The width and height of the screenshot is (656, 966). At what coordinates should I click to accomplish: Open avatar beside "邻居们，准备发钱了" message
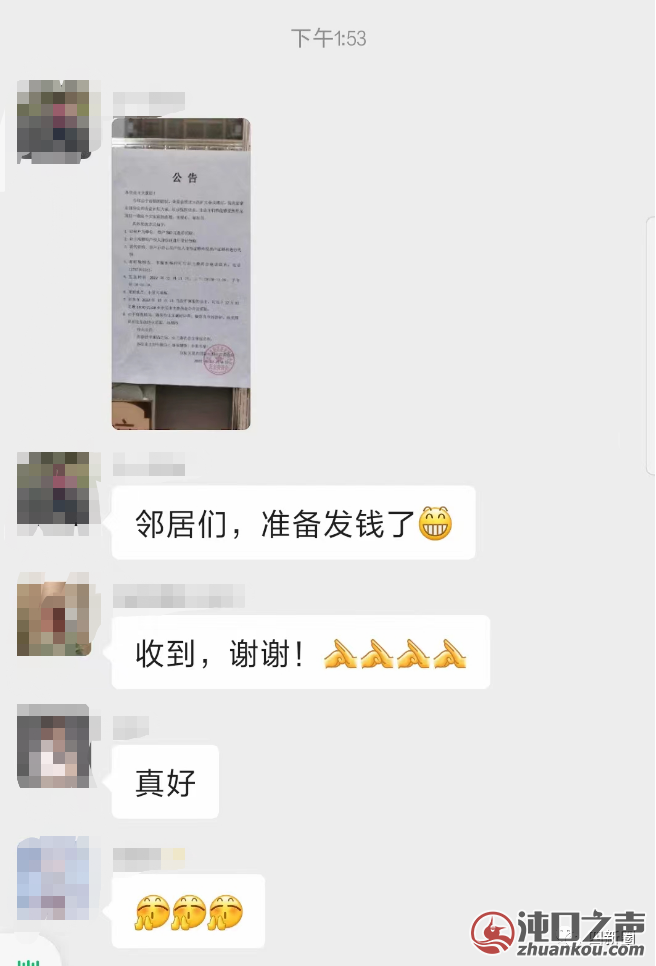coord(53,488)
